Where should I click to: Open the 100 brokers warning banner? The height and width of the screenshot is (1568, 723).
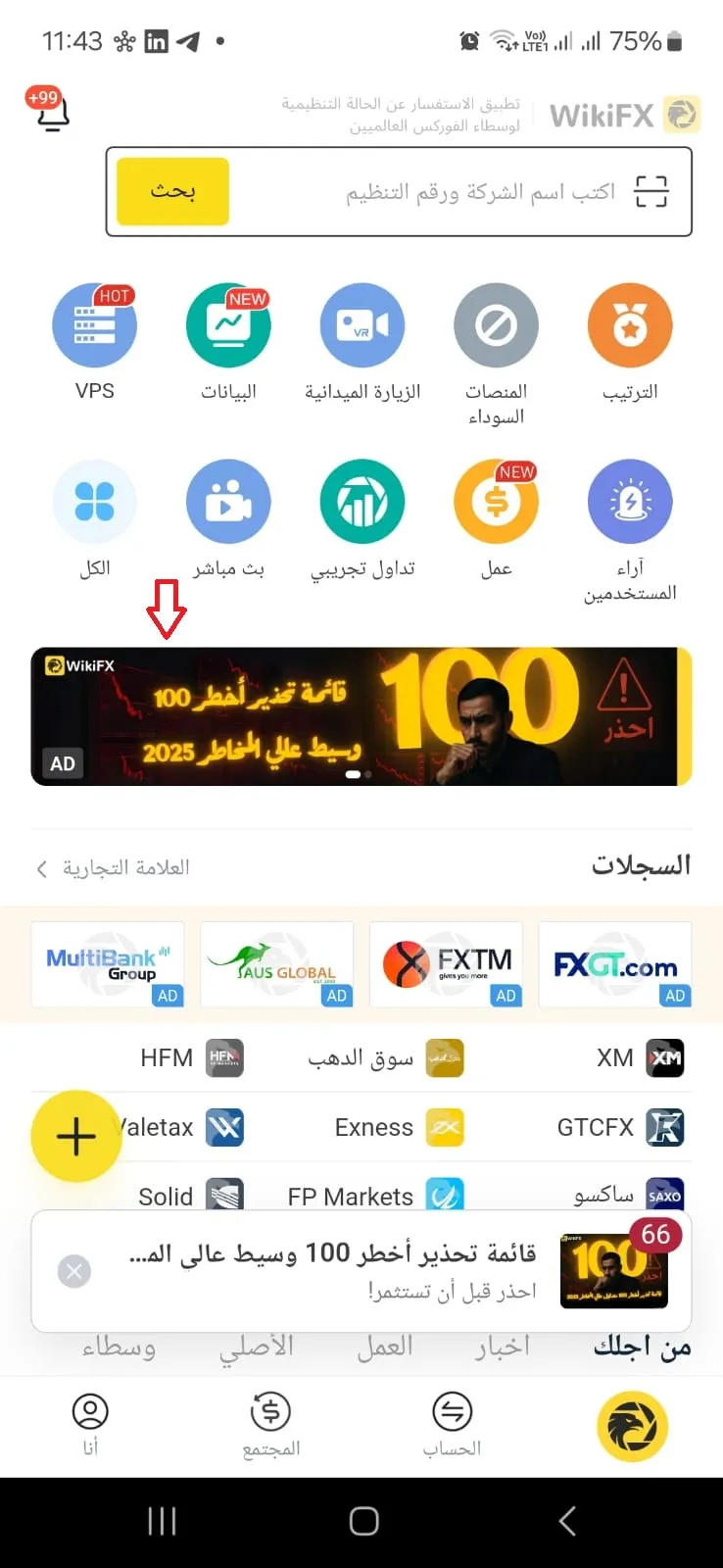361,716
